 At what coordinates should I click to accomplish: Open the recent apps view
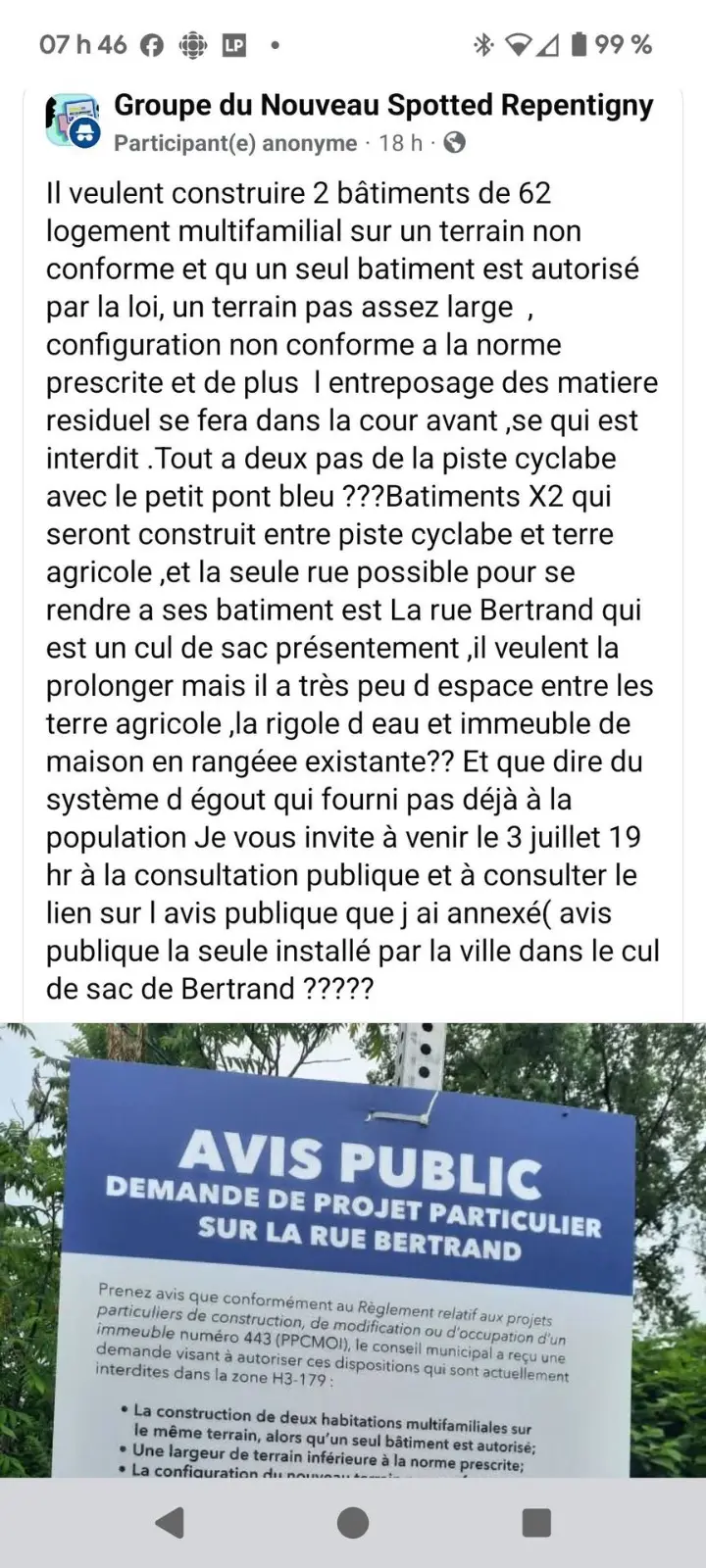coord(535,1522)
